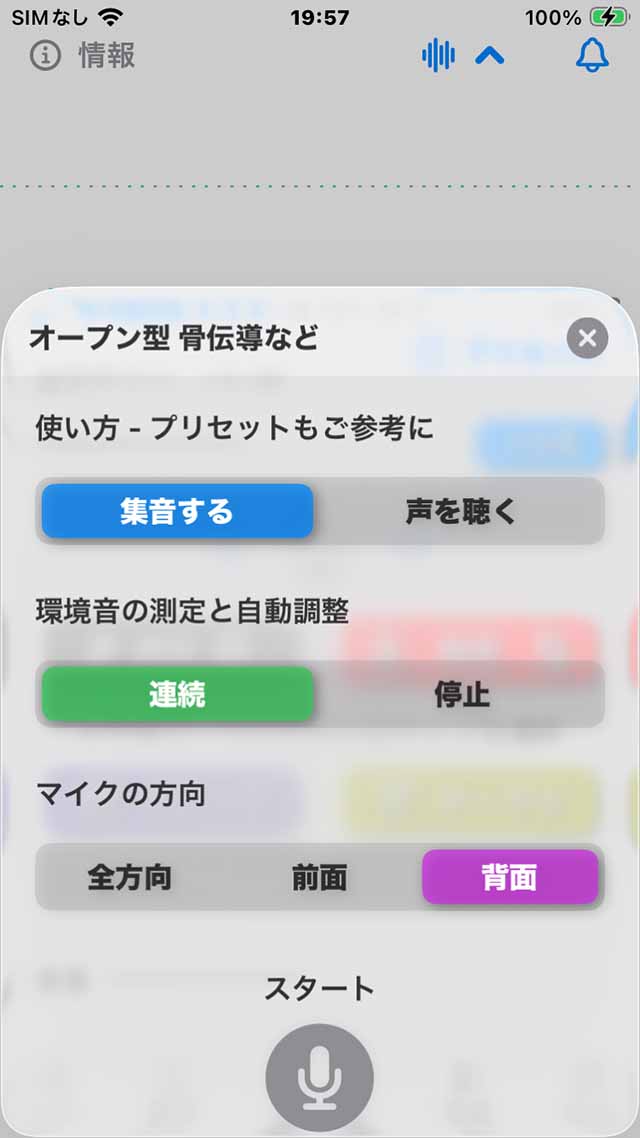Screen dimensions: 640x1138
Task: Choose 前面 mic direction
Action: (320, 878)
